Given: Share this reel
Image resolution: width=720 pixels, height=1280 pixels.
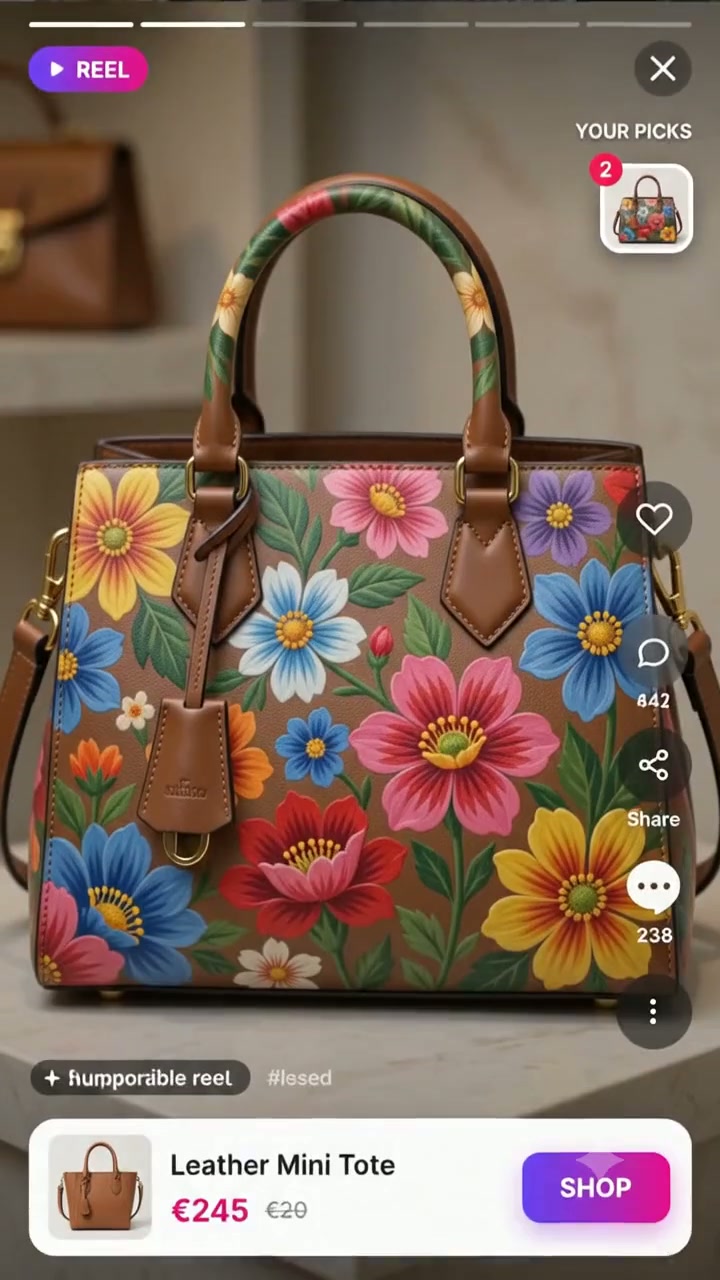Looking at the screenshot, I should tap(654, 767).
